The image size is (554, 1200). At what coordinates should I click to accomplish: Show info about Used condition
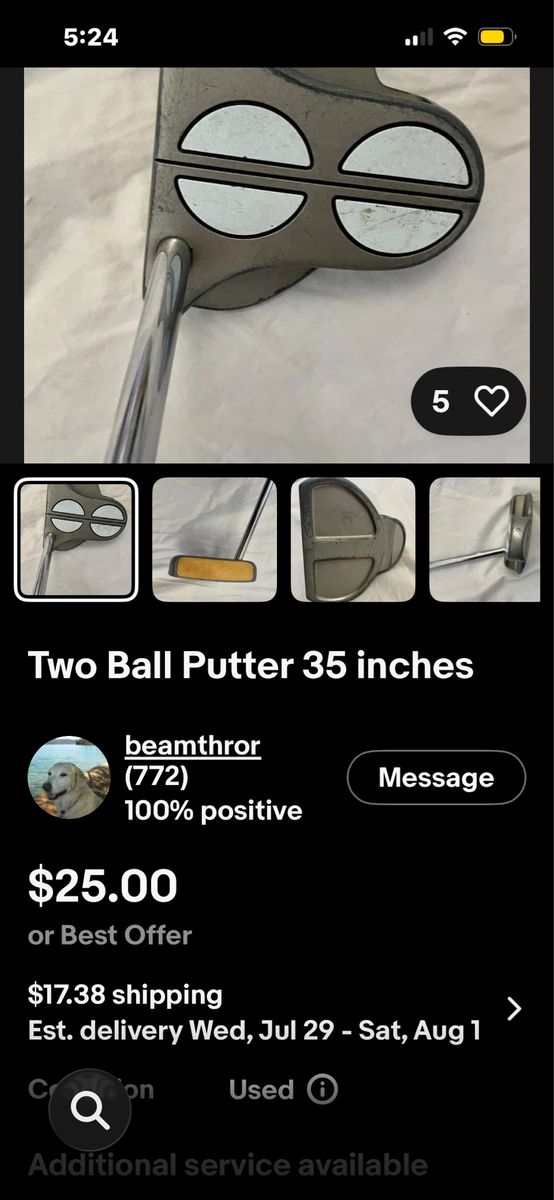click(x=323, y=1089)
